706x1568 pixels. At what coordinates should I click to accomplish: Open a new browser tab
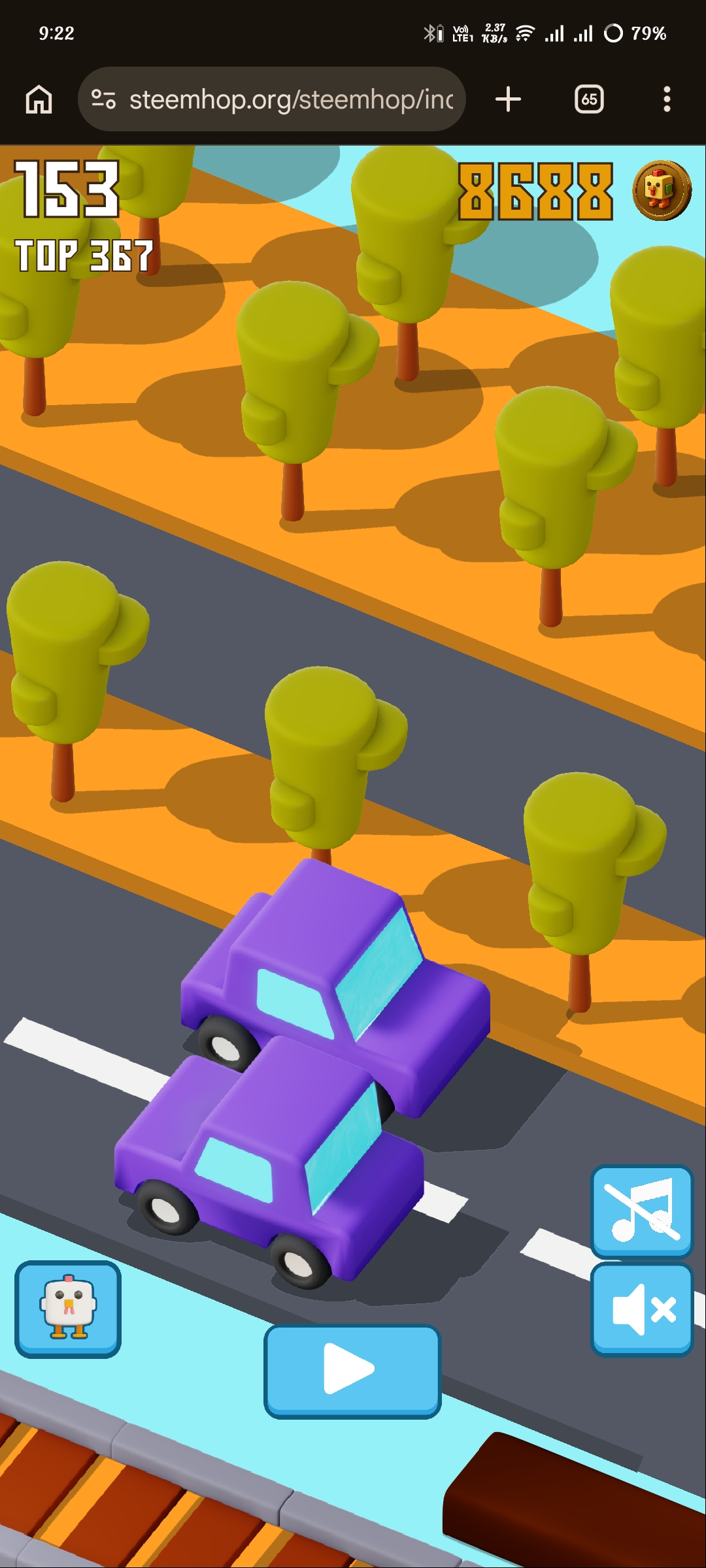pyautogui.click(x=508, y=99)
